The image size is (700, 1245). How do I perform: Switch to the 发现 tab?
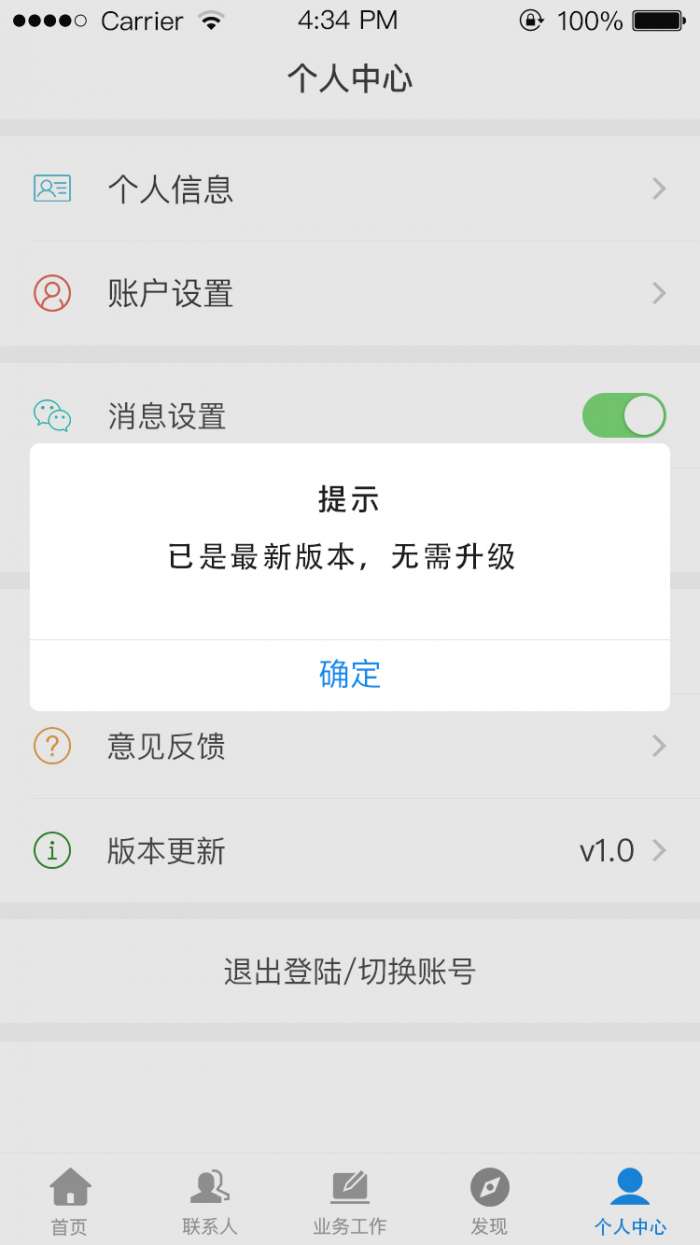click(x=490, y=1200)
